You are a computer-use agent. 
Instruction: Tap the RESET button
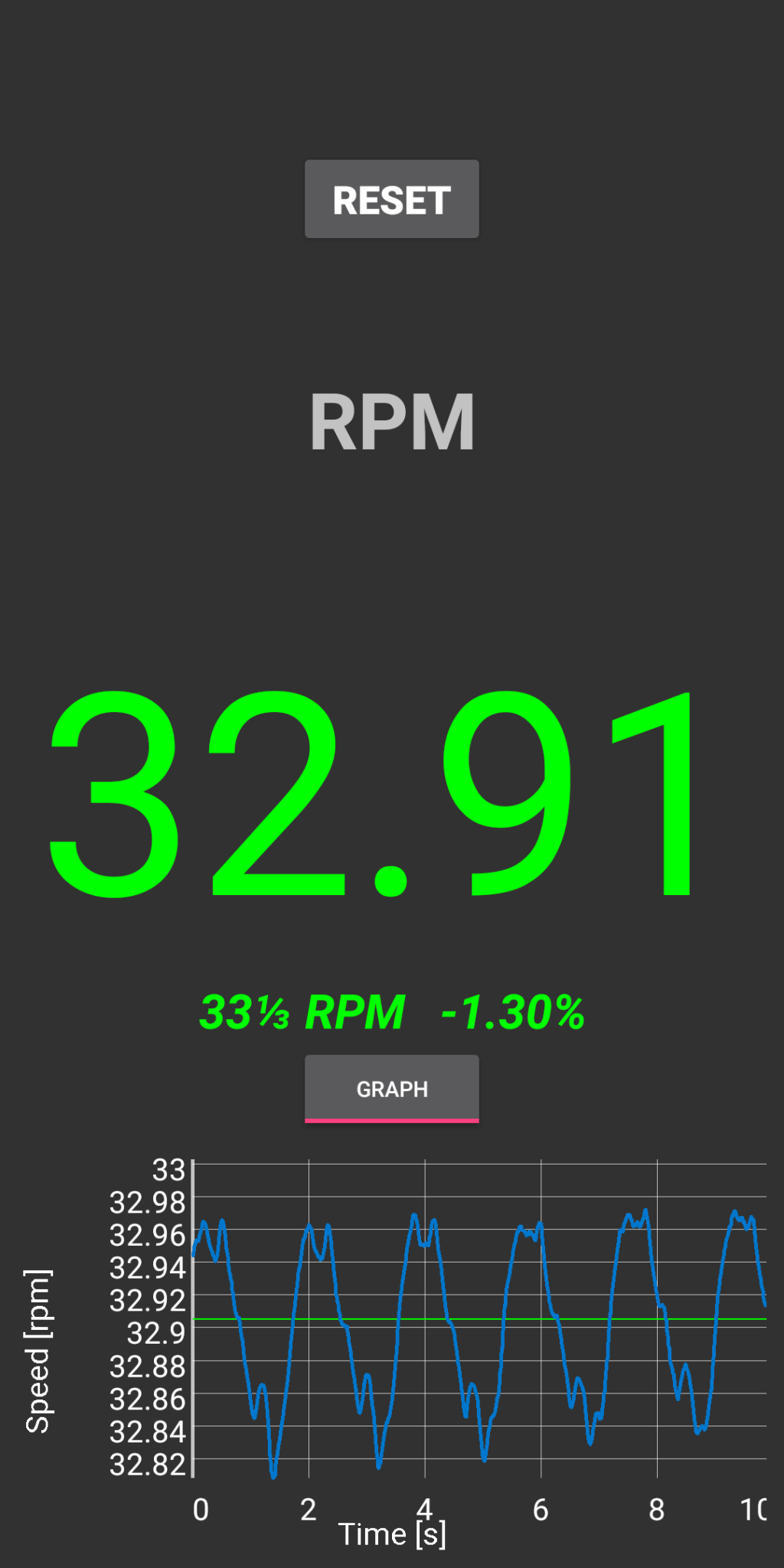click(x=392, y=199)
